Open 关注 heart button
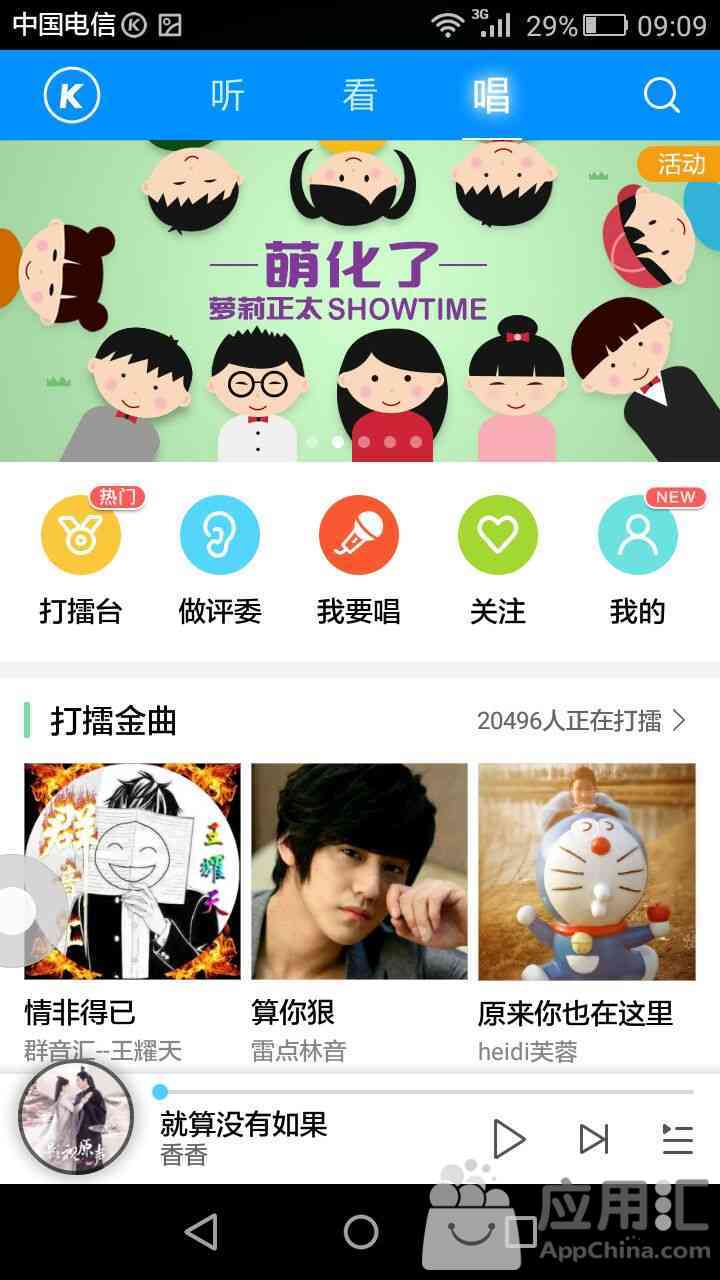The height and width of the screenshot is (1280, 720). pyautogui.click(x=497, y=536)
